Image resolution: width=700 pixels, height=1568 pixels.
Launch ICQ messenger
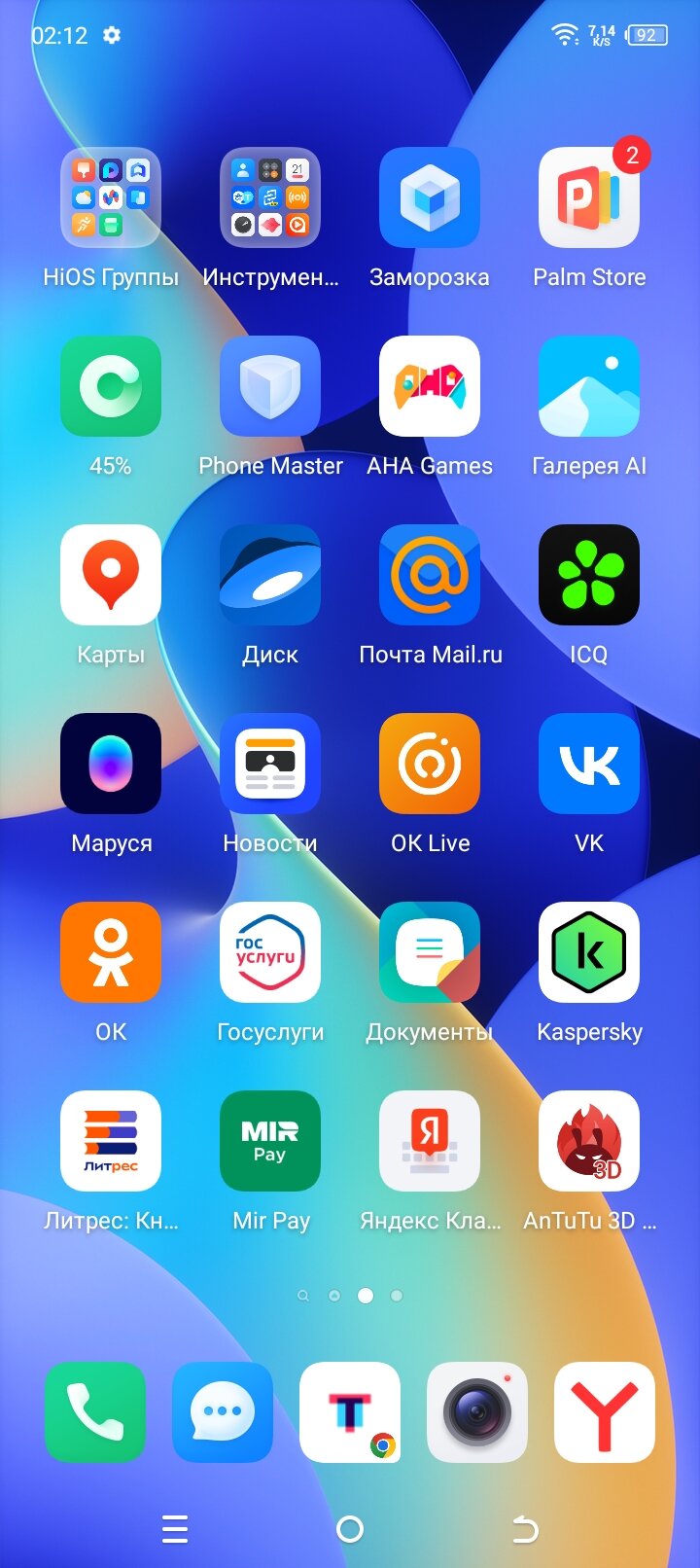coord(589,575)
